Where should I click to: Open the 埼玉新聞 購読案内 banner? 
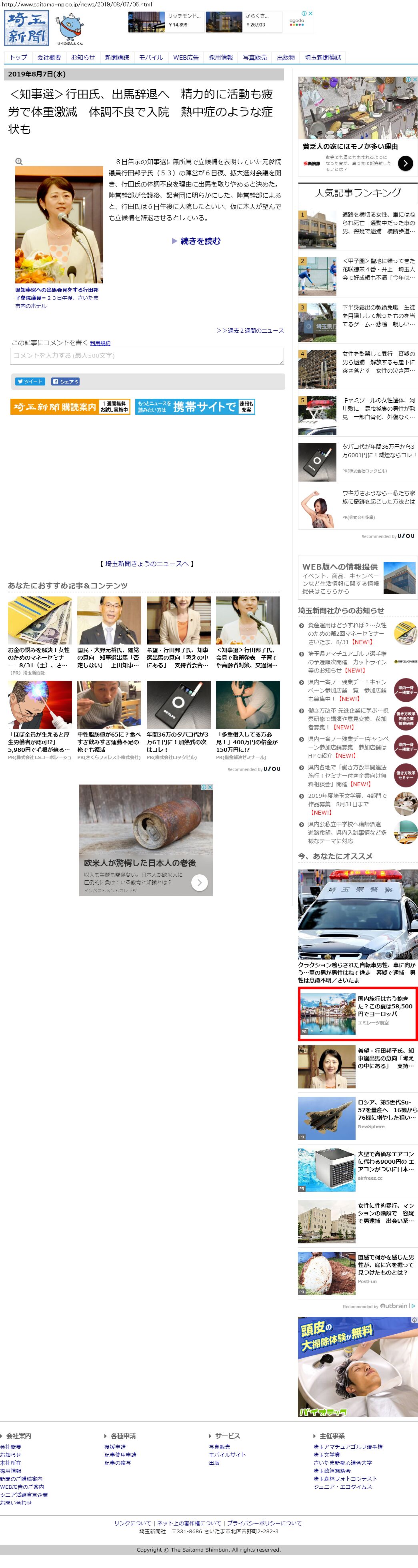tap(70, 407)
